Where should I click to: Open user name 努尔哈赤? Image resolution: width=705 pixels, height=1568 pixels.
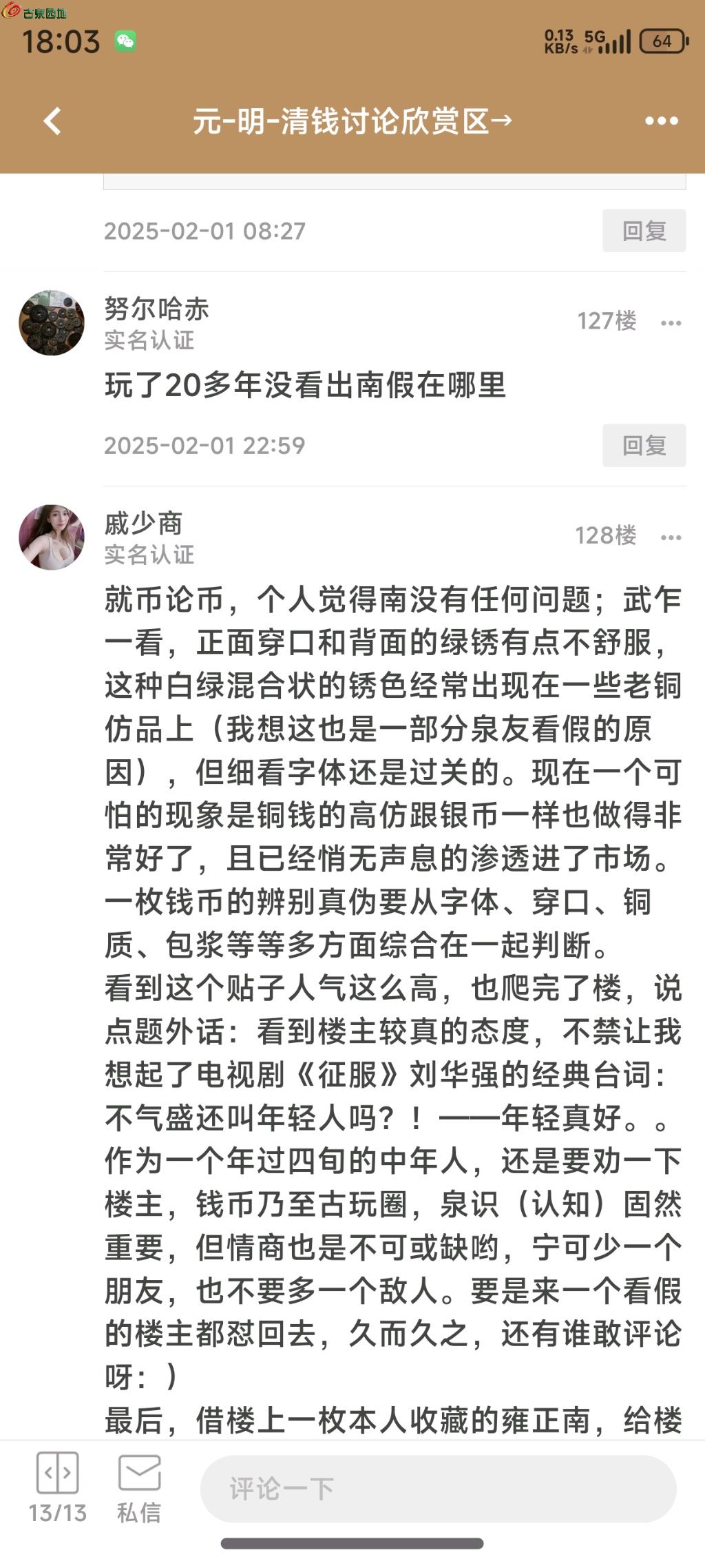coord(156,309)
